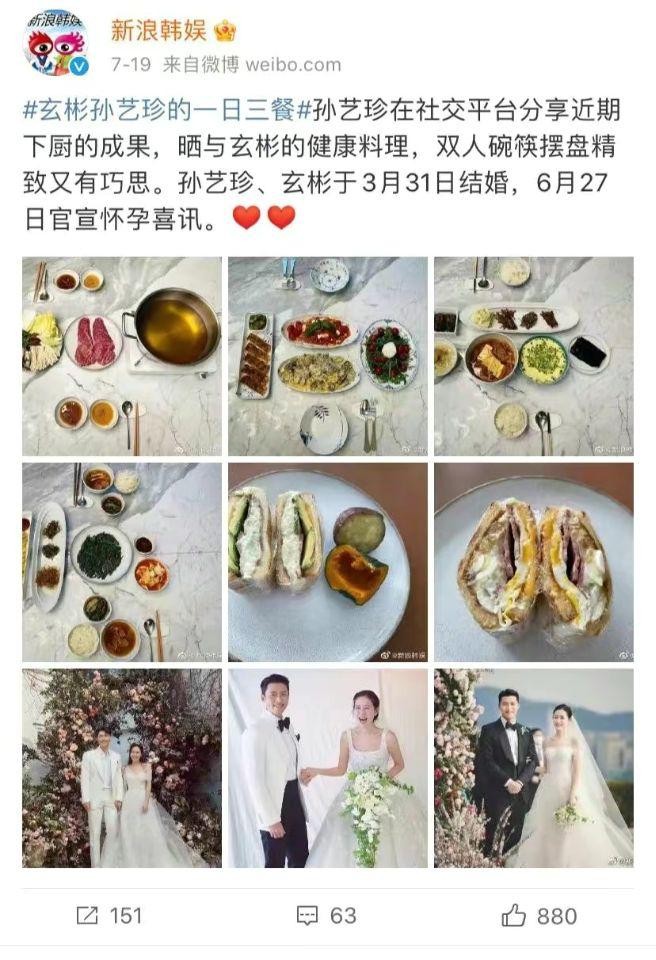The width and height of the screenshot is (656, 960).
Task: Open the photo with salad and dumplings
Action: pos(328,356)
